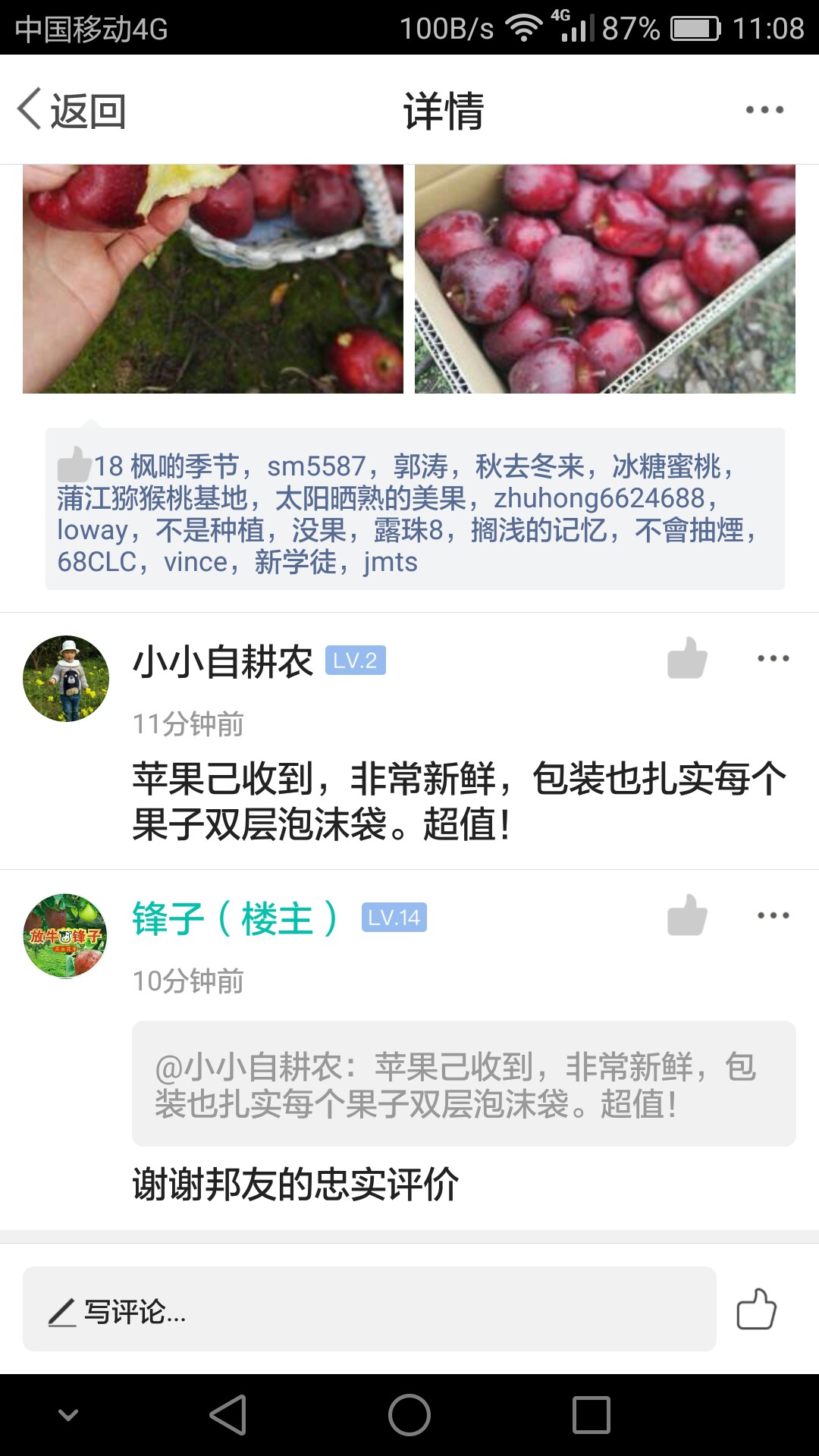This screenshot has width=819, height=1456.
Task: Open the overflow menu in the header
Action: pyautogui.click(x=764, y=110)
